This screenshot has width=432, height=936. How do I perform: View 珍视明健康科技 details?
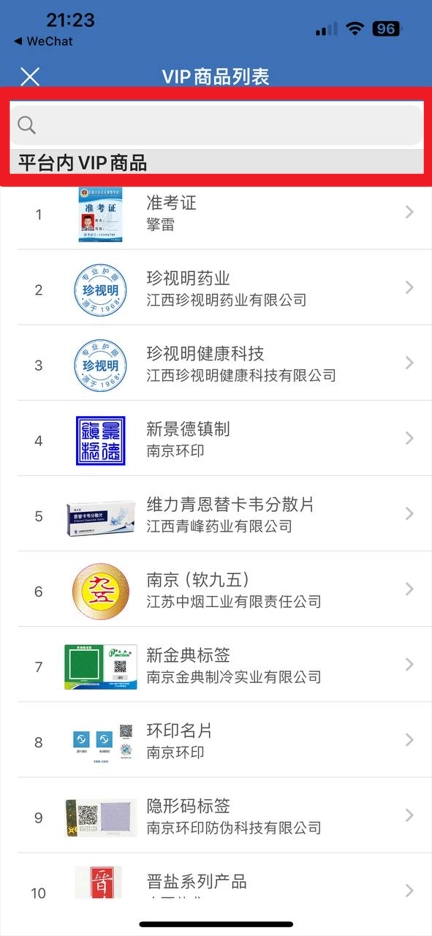click(216, 363)
